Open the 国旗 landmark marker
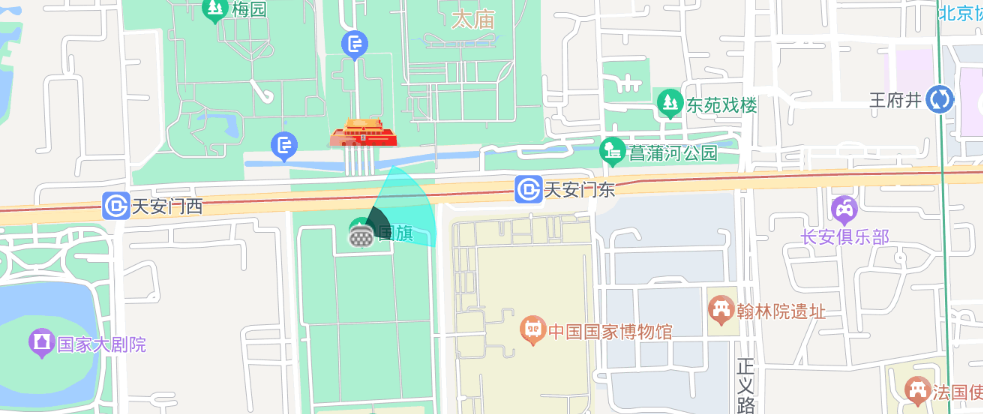Viewport: 983px width, 414px height. [361, 233]
